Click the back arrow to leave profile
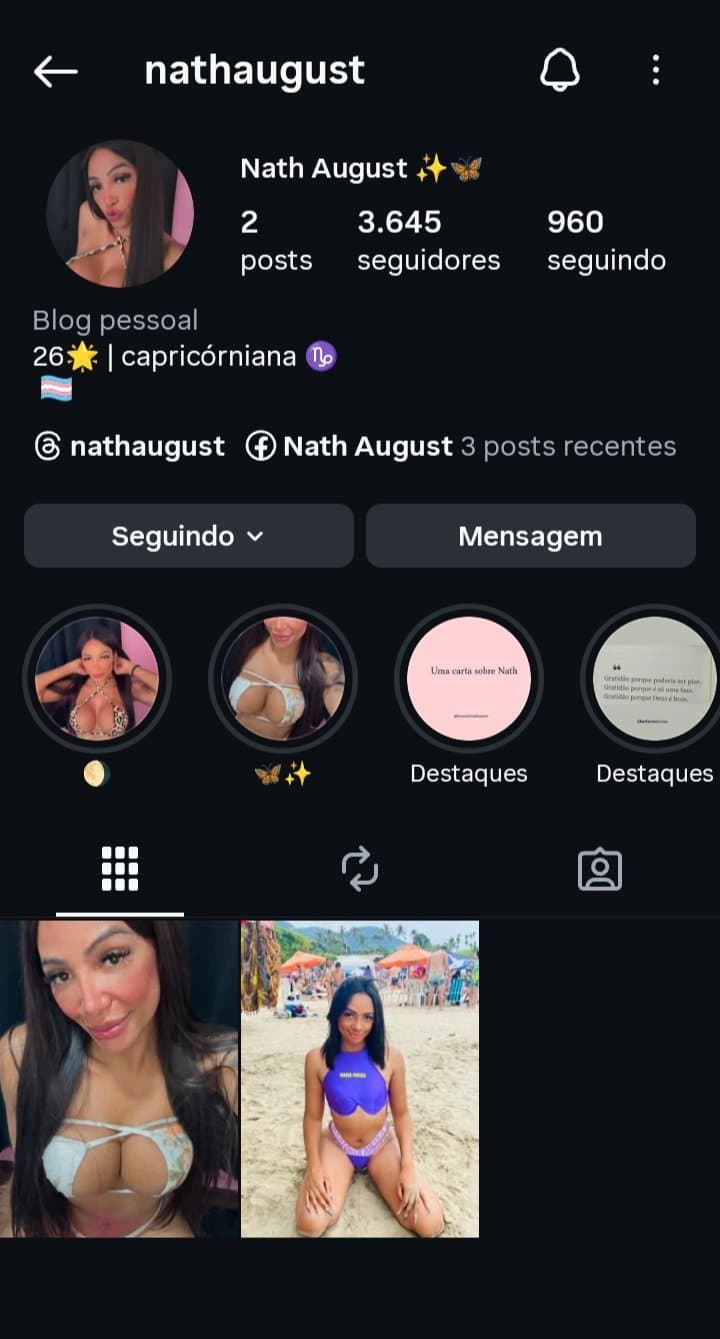The image size is (720, 1339). [56, 70]
